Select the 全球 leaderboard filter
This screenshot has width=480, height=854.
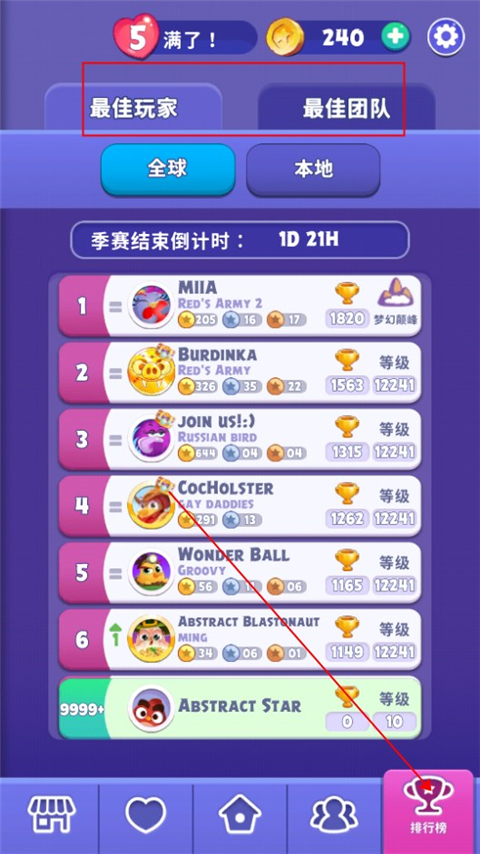point(168,169)
